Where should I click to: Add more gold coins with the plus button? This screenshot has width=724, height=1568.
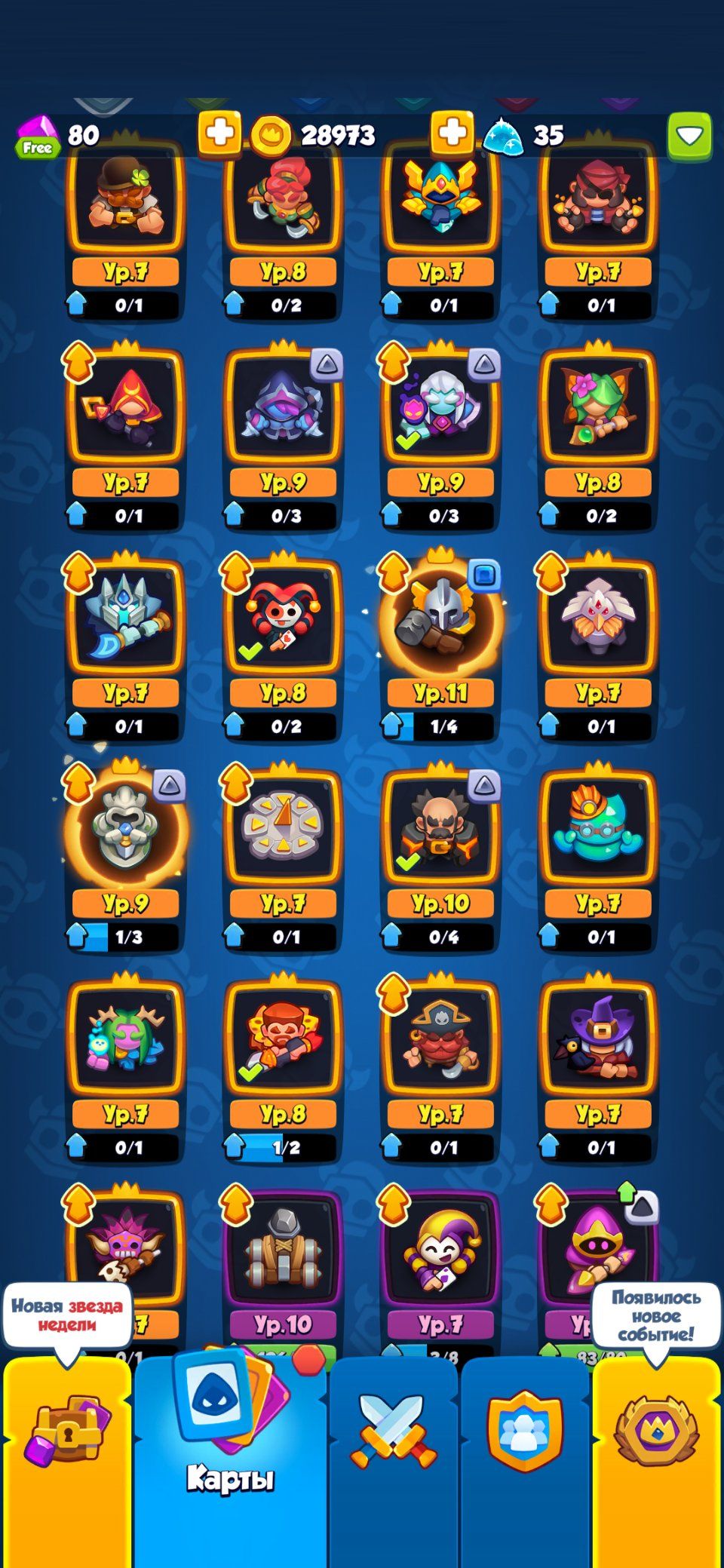pos(452,133)
